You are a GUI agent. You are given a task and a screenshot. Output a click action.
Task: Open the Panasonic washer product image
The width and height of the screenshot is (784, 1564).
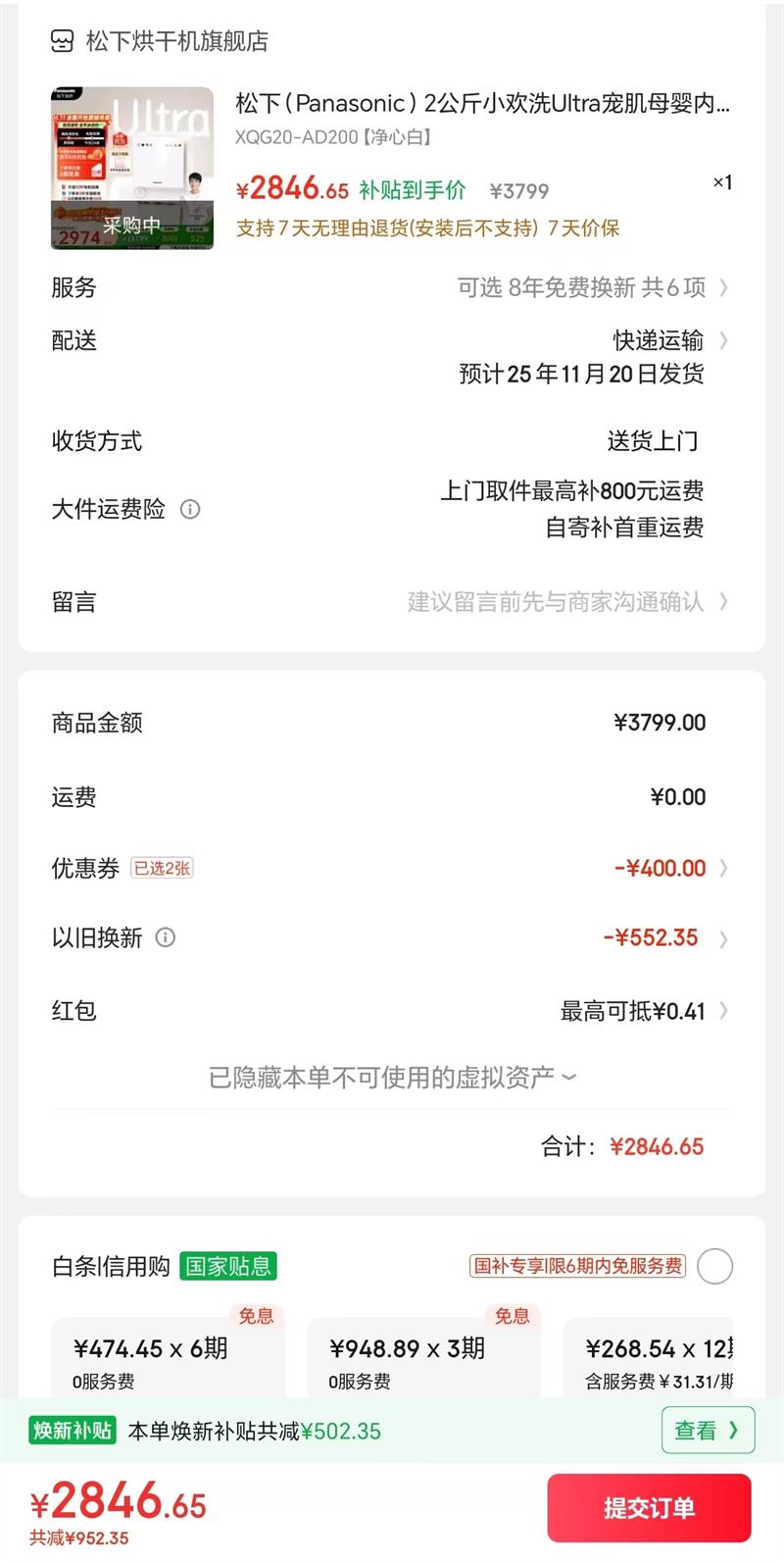[x=132, y=169]
